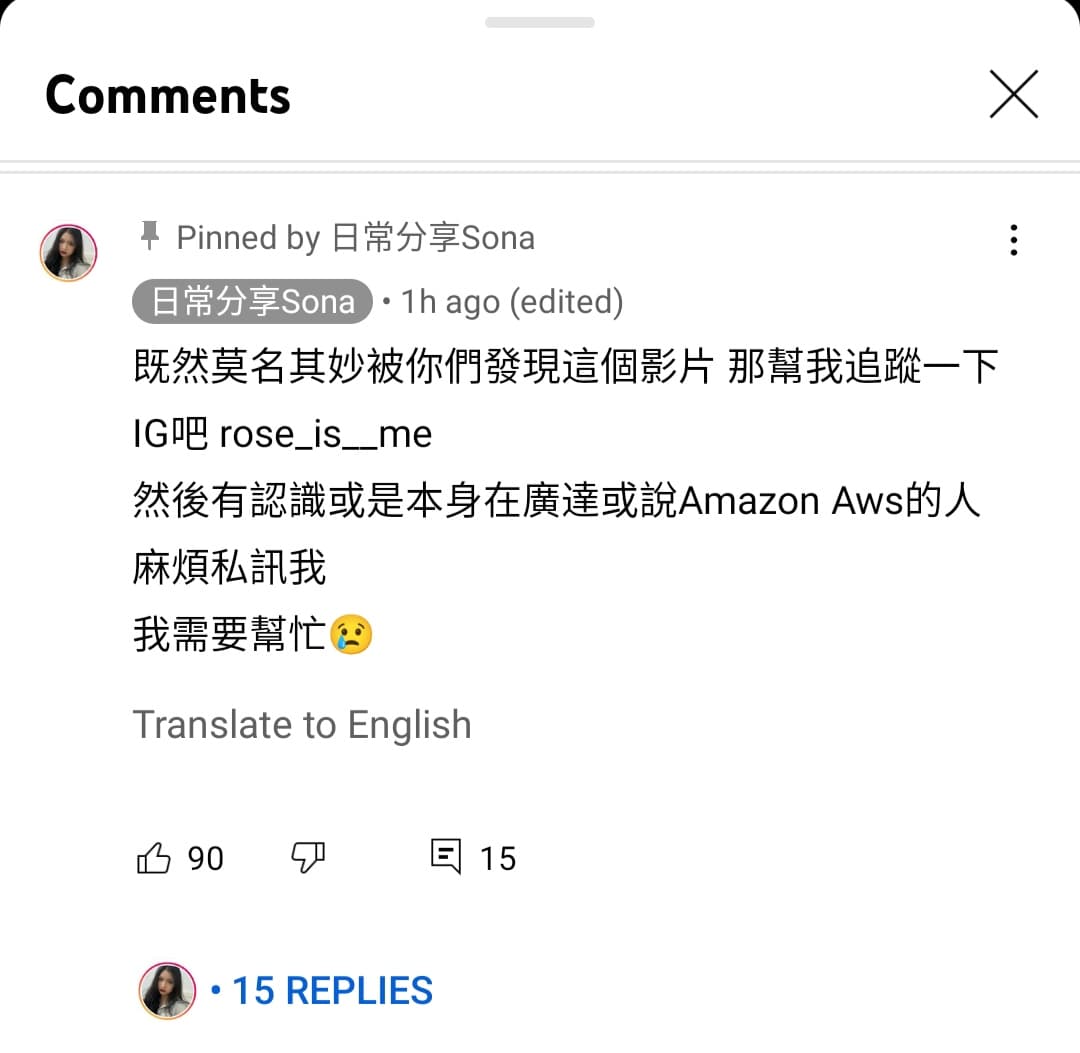Viewport: 1080px width, 1053px height.
Task: Close the Comments panel
Action: pyautogui.click(x=1013, y=95)
